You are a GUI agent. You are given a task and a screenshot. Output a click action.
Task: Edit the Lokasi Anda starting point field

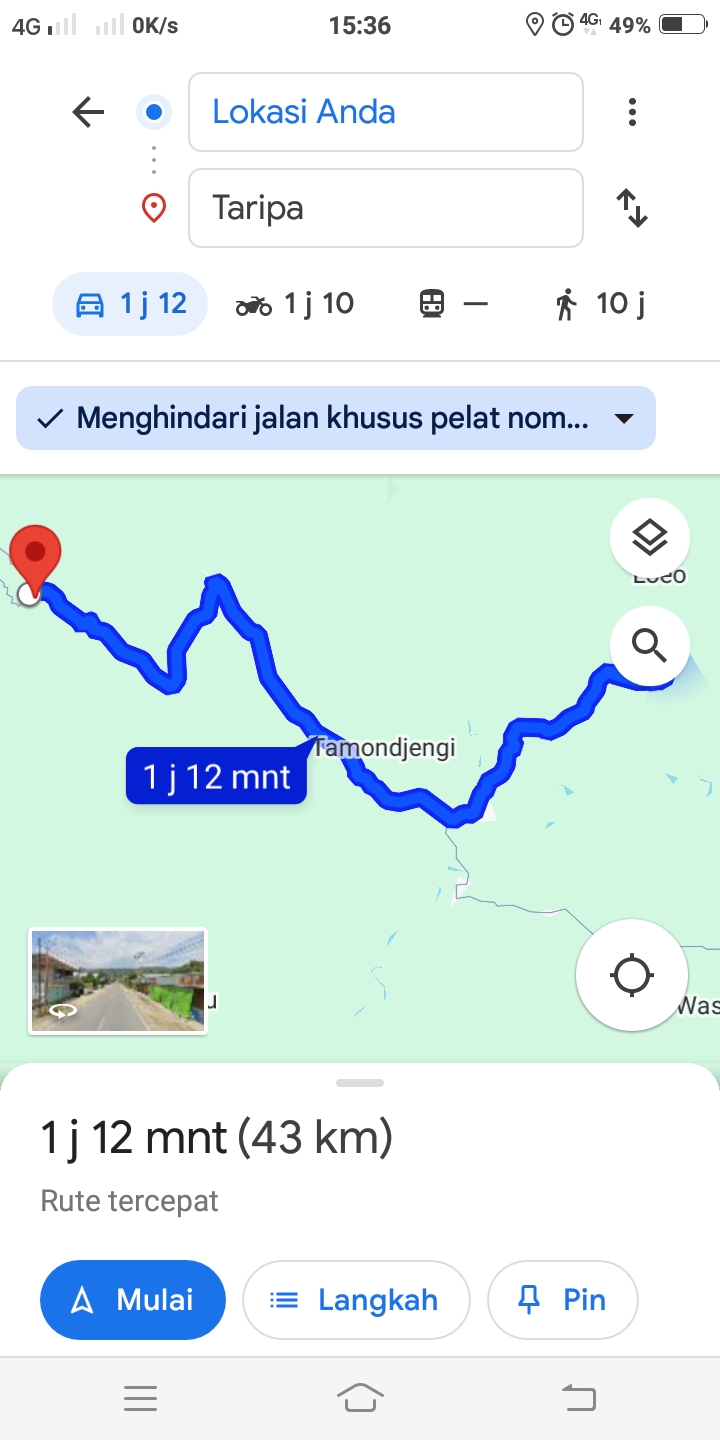[386, 112]
